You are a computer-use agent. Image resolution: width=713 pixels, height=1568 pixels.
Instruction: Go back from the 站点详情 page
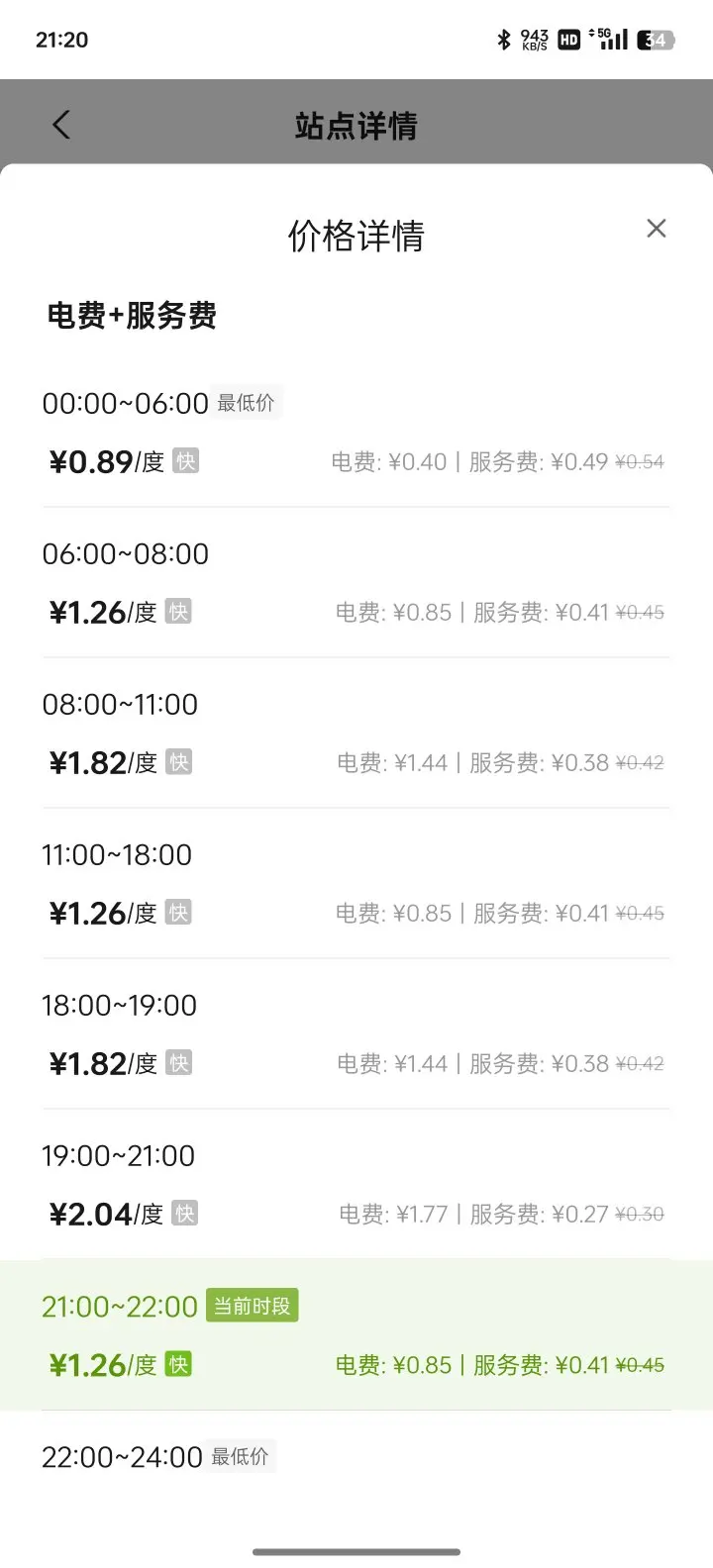[x=61, y=125]
